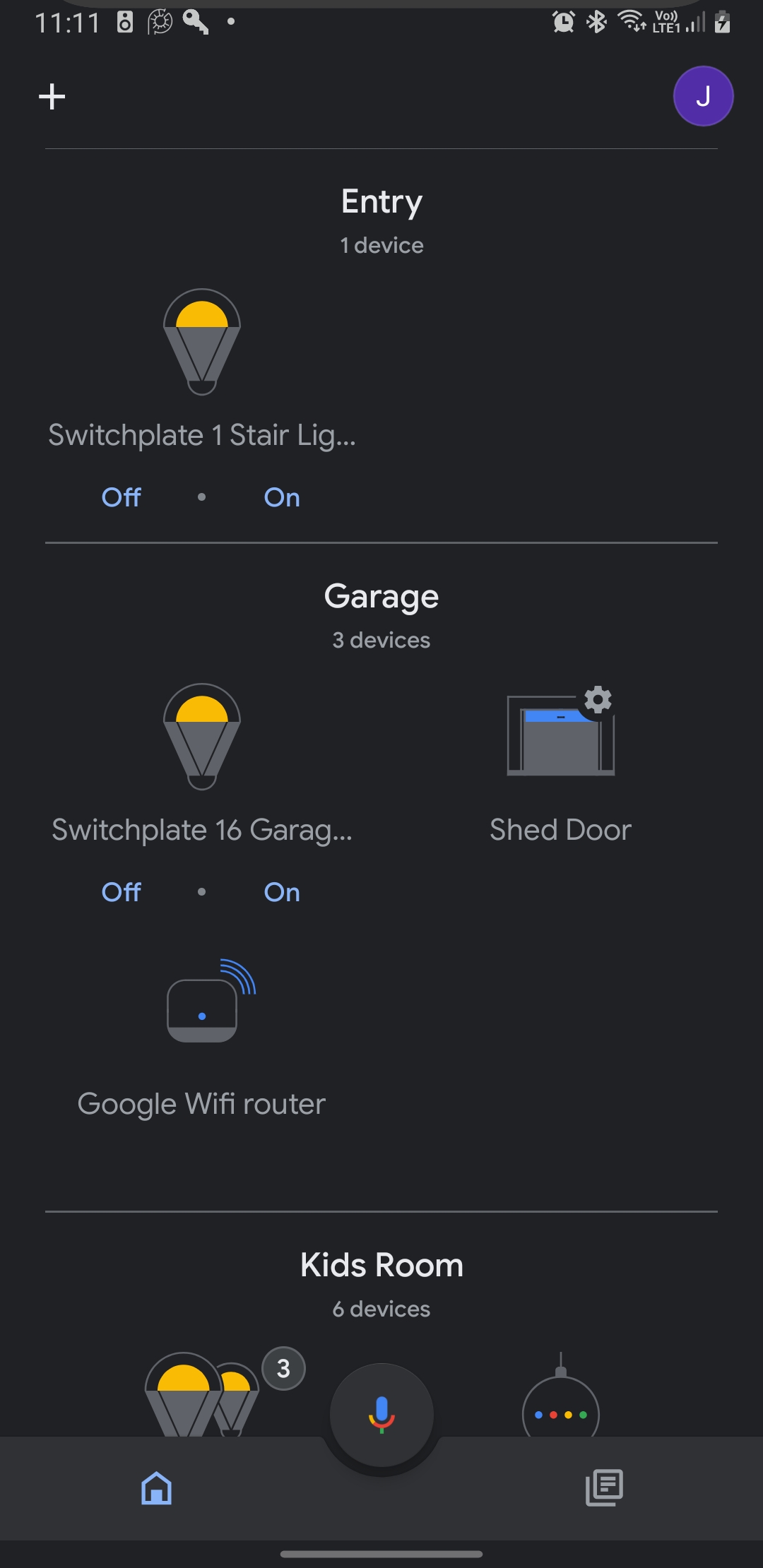
Task: Open the Entry room heading
Action: point(381,202)
